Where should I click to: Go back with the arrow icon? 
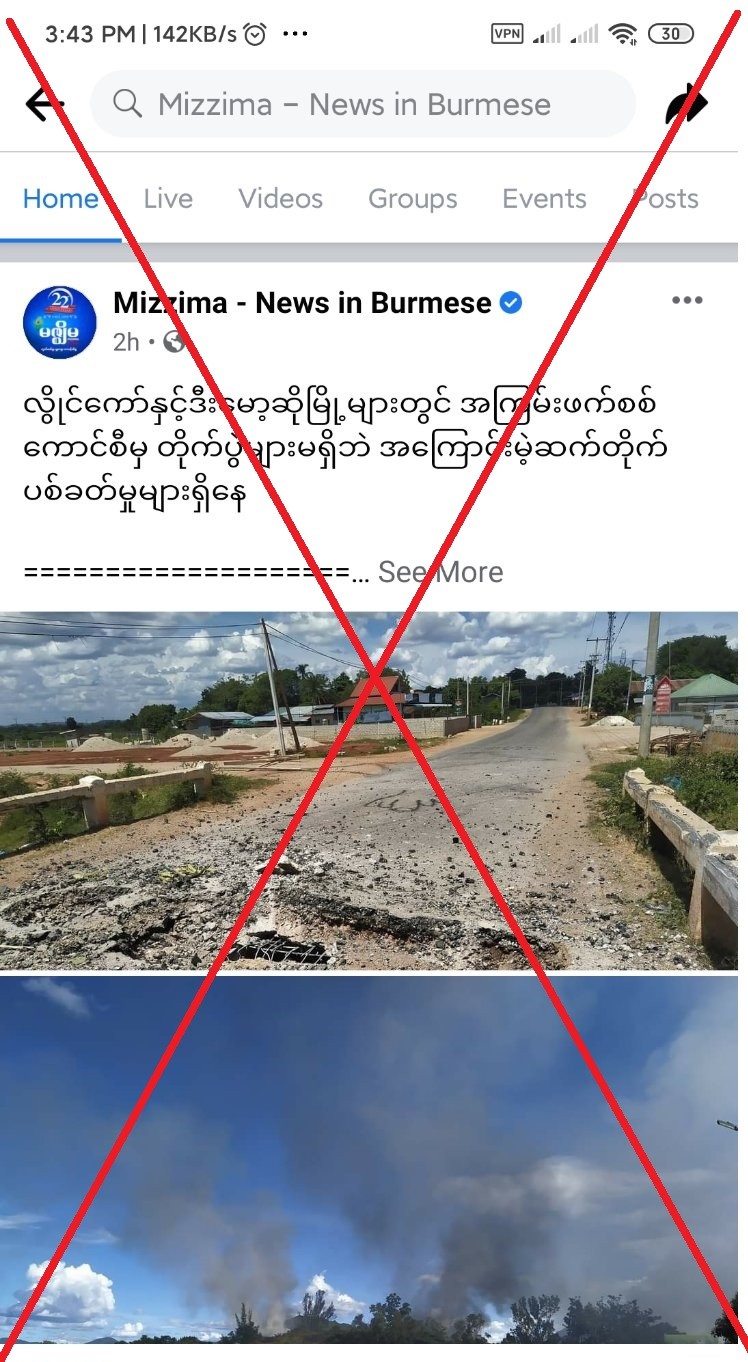click(x=45, y=104)
